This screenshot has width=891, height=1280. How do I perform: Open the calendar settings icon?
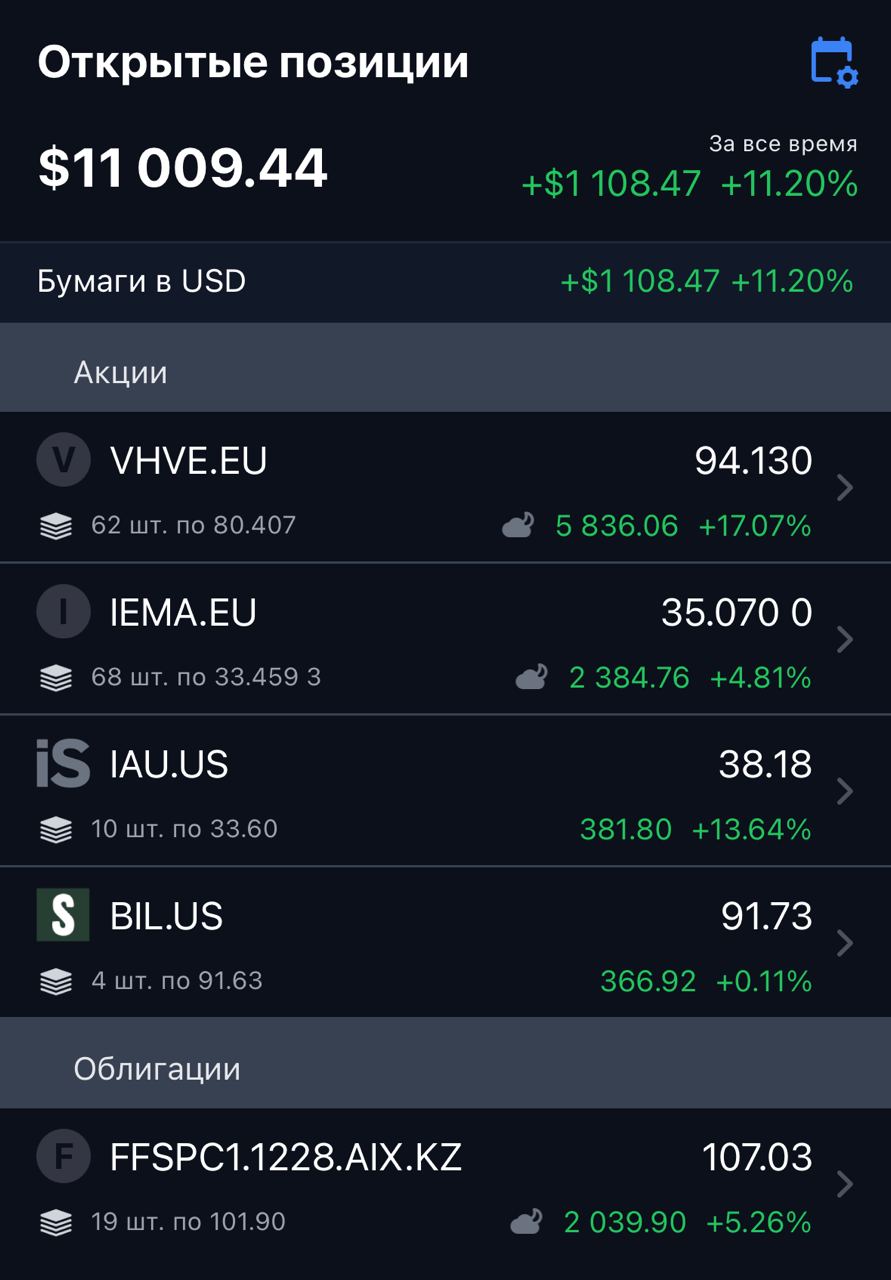pos(834,62)
